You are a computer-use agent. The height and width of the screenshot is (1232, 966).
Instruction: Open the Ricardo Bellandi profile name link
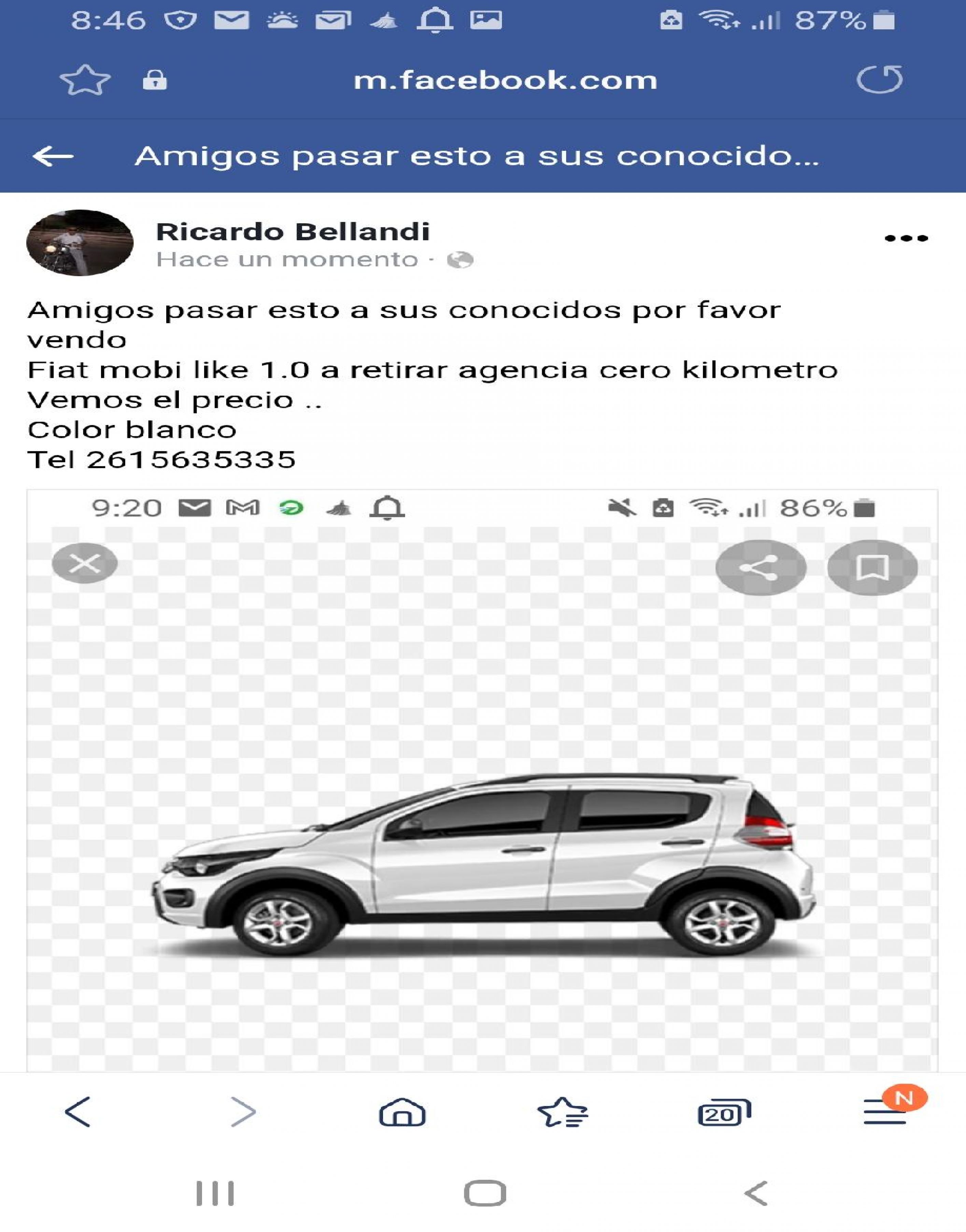pyautogui.click(x=293, y=231)
